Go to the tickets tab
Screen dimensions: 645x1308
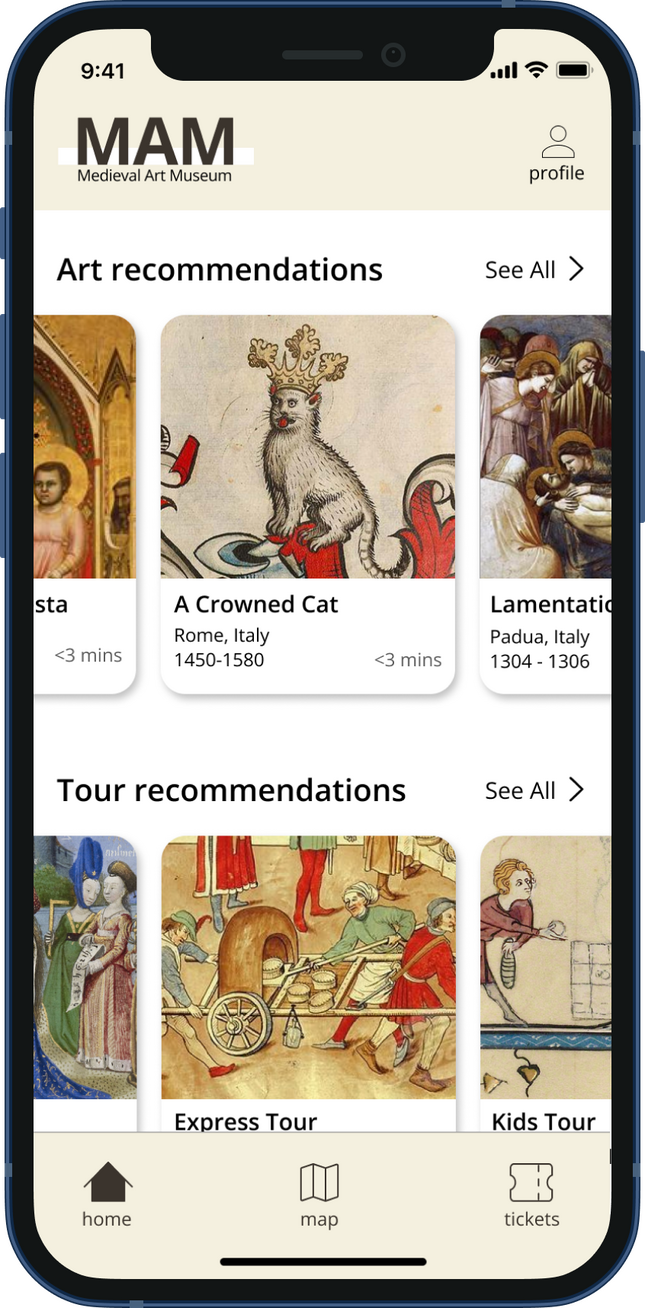coord(531,1195)
